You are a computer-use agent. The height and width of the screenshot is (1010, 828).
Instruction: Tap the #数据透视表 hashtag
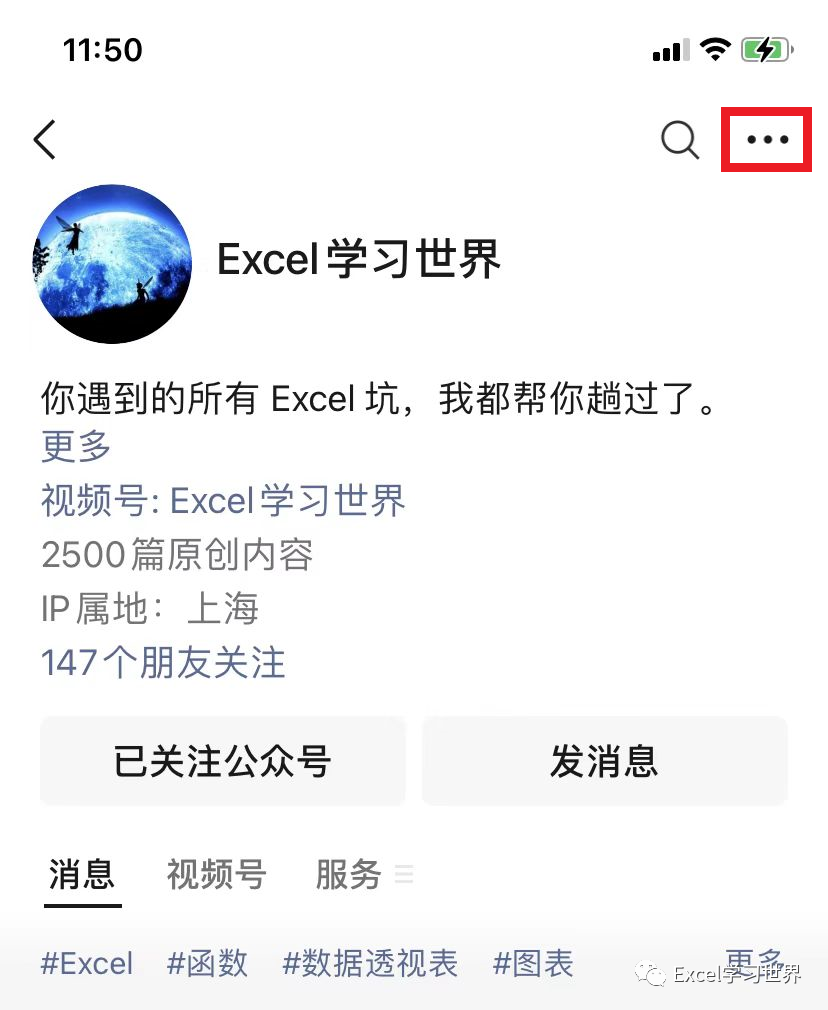point(371,963)
